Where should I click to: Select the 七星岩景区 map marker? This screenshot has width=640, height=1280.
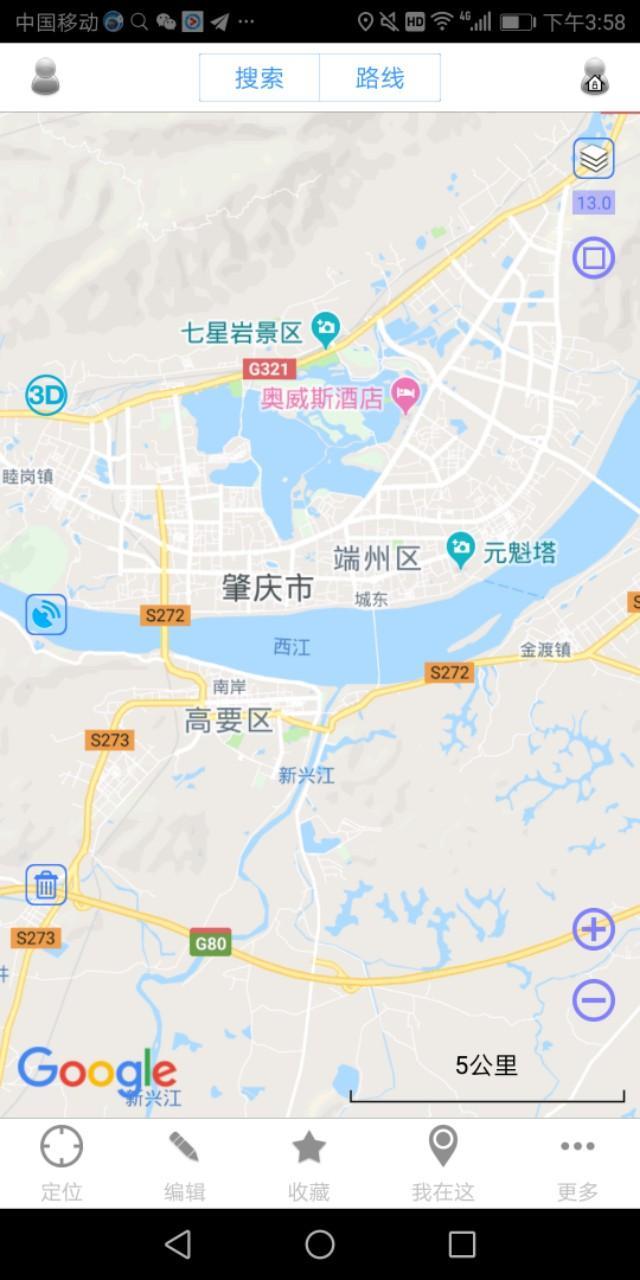click(x=326, y=327)
